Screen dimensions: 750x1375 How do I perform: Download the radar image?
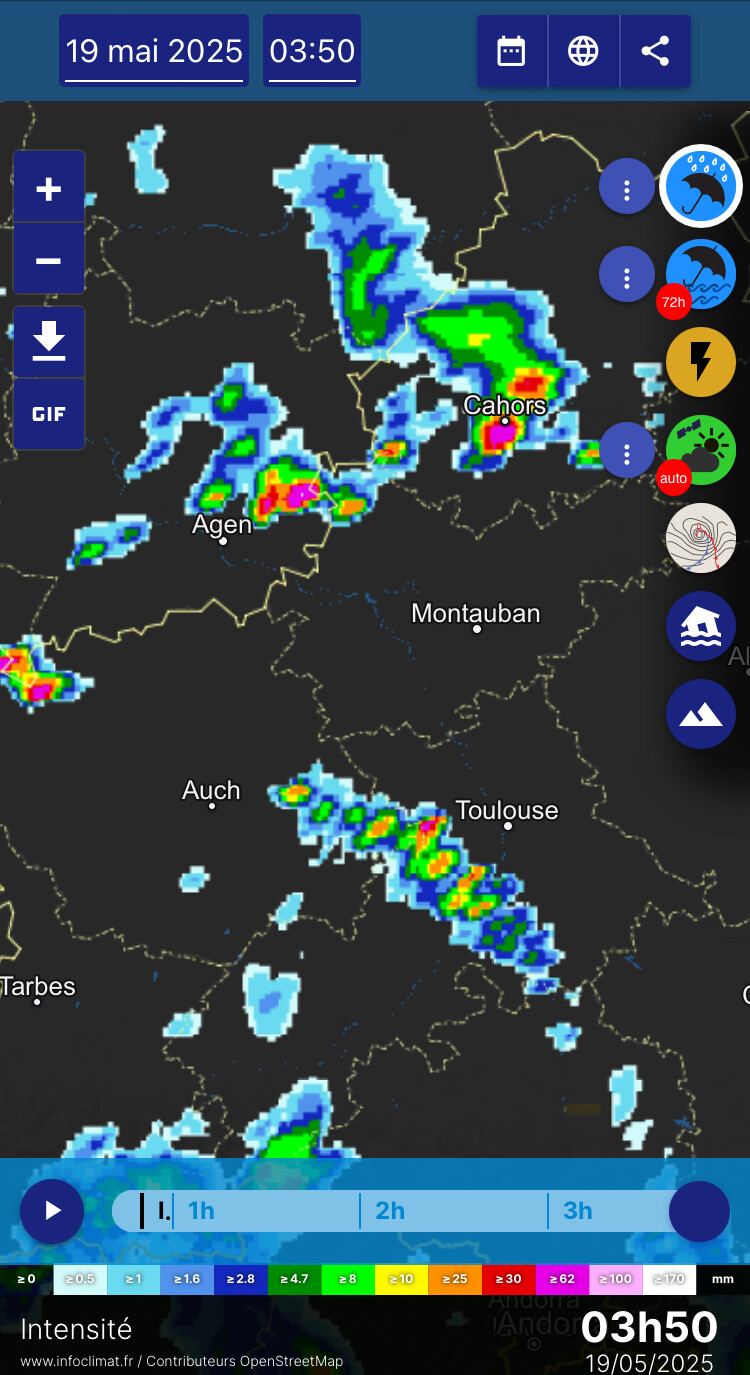(x=49, y=342)
